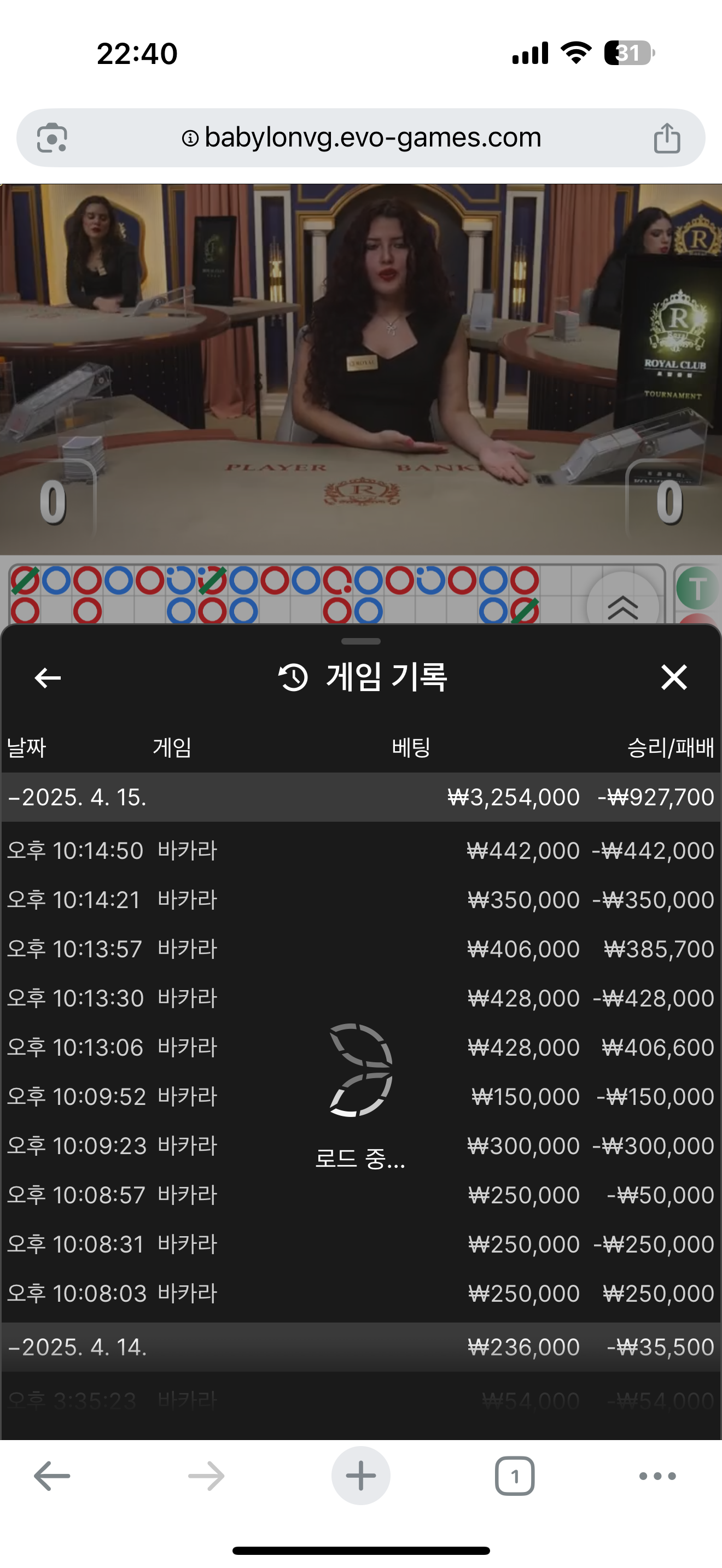Go back from the game history panel

coord(48,677)
